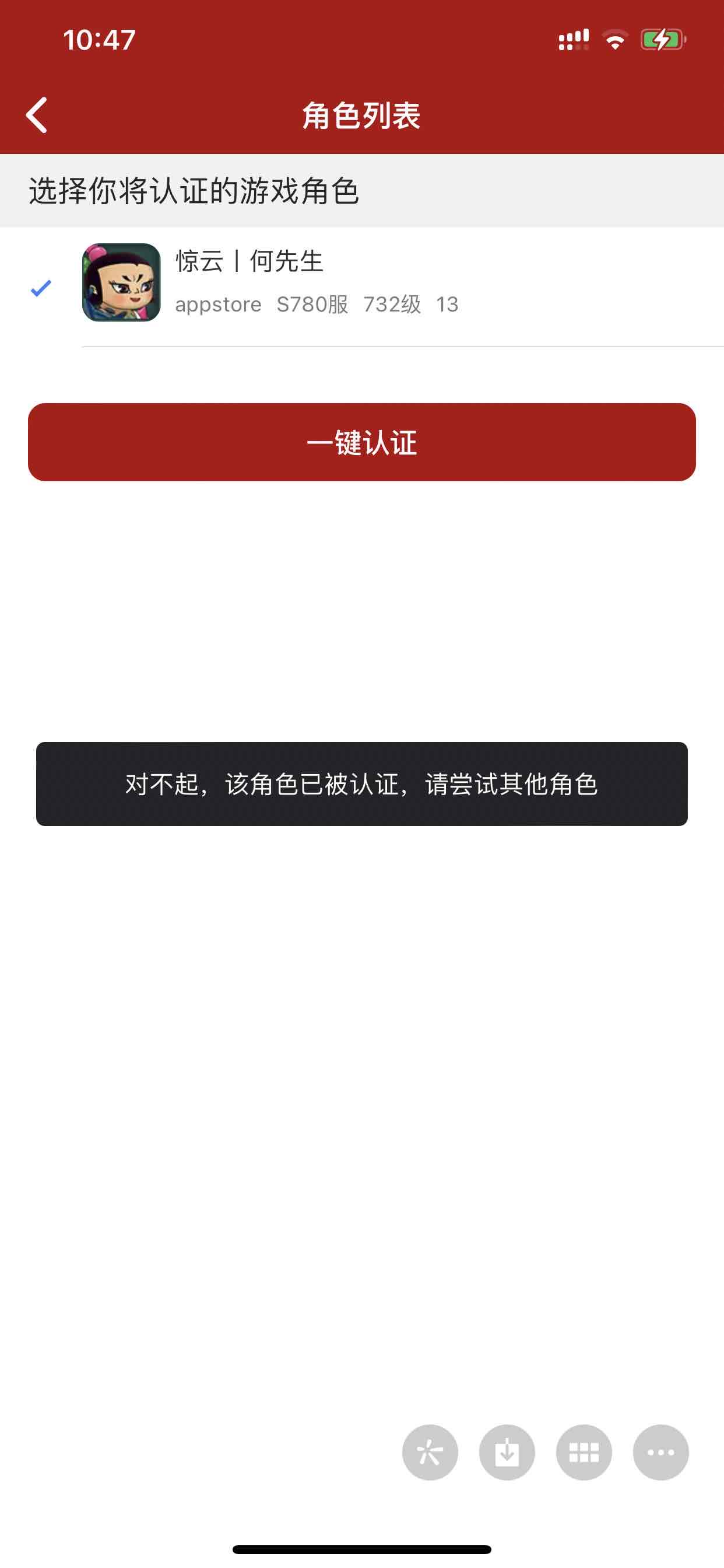
Task: Tap the 一键认证 button
Action: point(361,442)
